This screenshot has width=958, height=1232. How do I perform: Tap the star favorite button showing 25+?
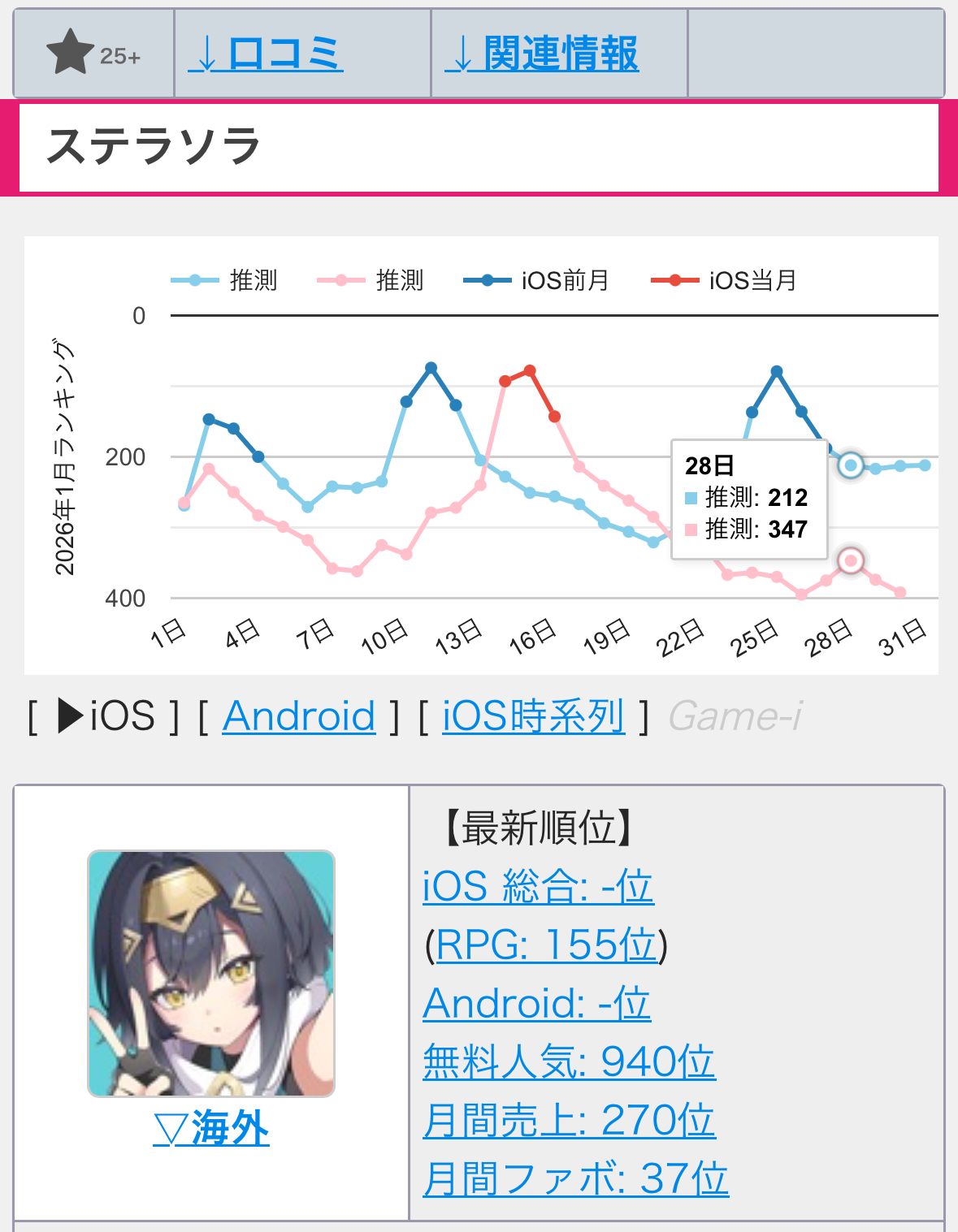pyautogui.click(x=93, y=54)
